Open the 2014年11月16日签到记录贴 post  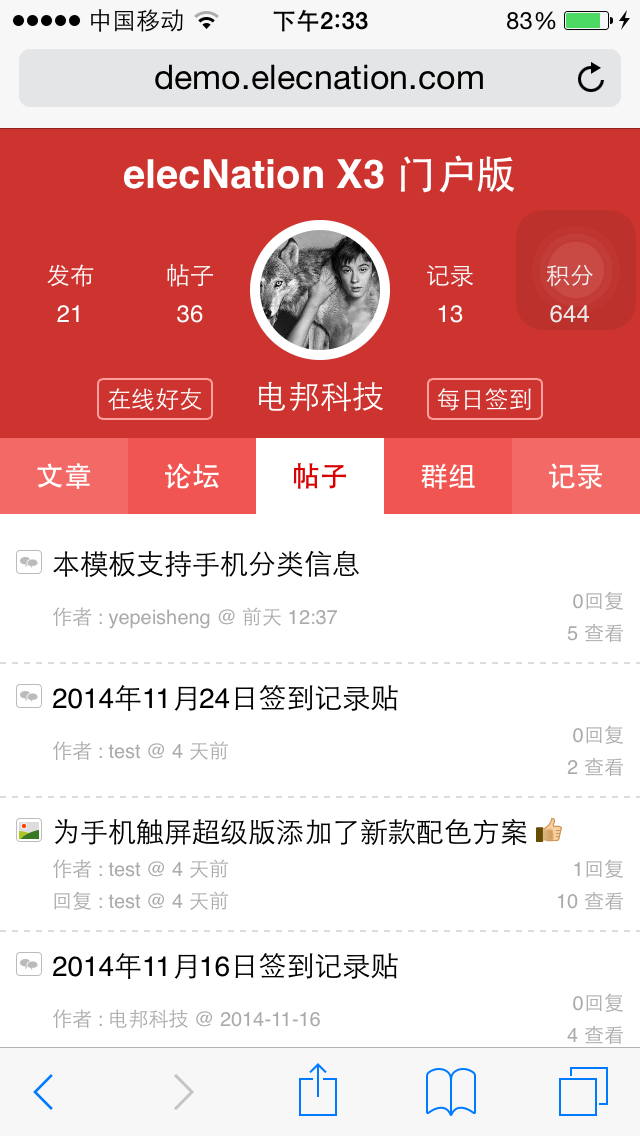tap(225, 966)
